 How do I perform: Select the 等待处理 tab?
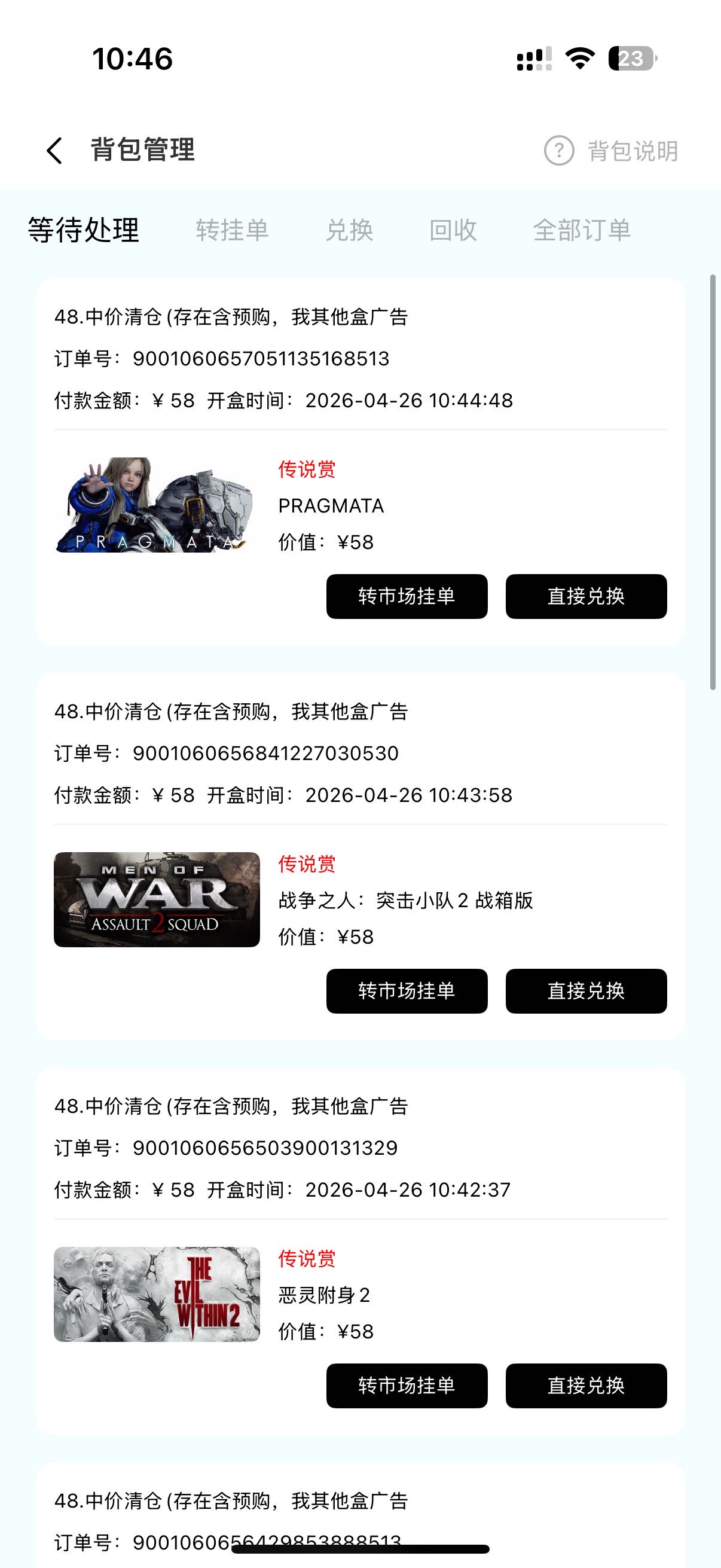coord(84,230)
